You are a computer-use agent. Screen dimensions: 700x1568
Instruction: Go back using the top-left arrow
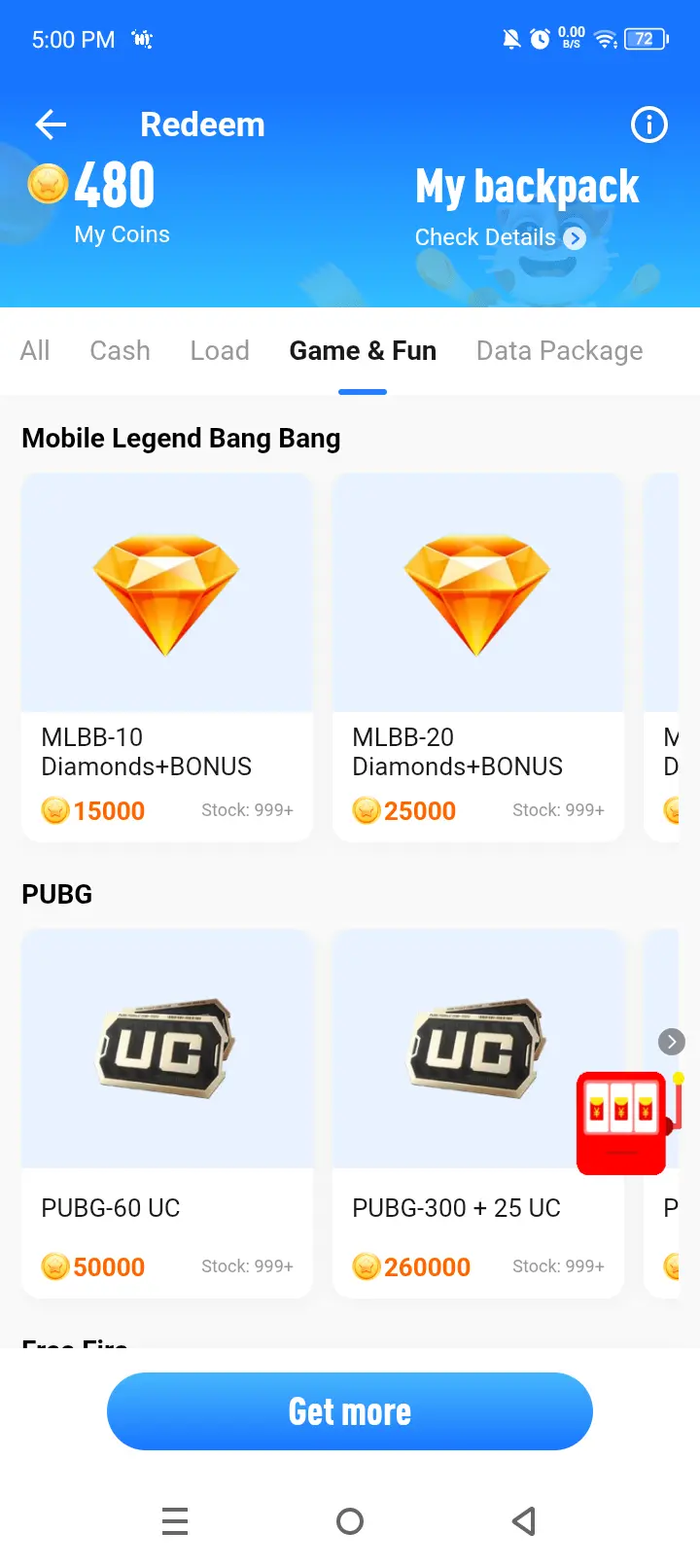(x=51, y=125)
